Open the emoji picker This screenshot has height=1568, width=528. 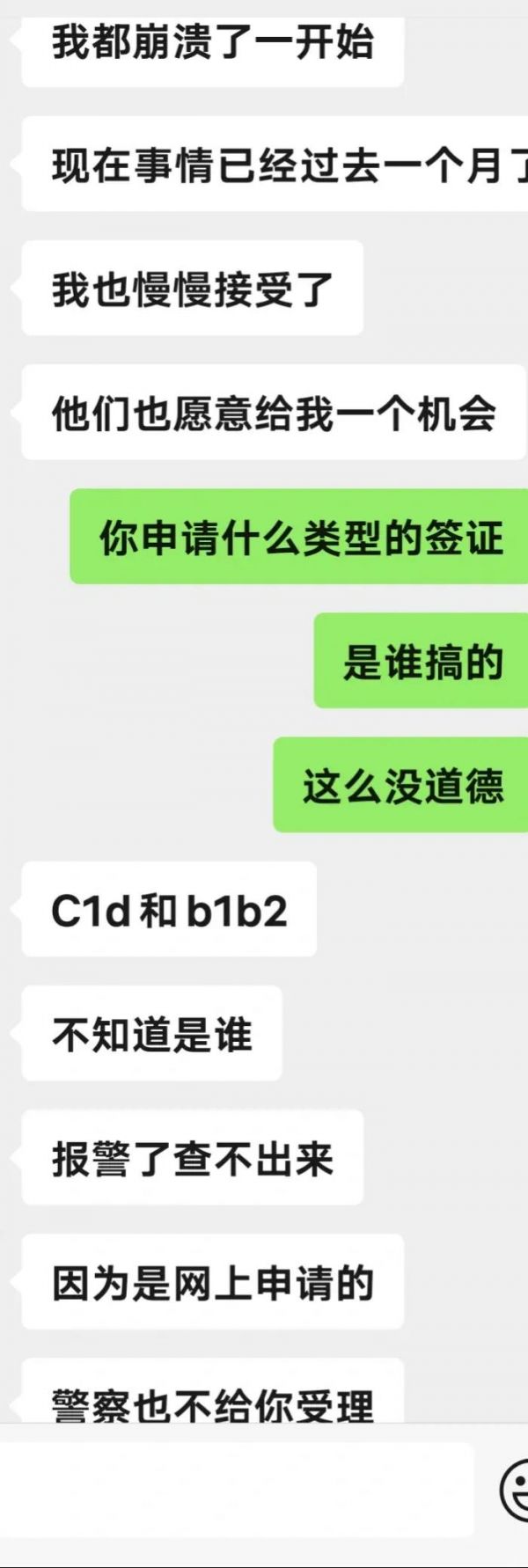(x=517, y=1490)
